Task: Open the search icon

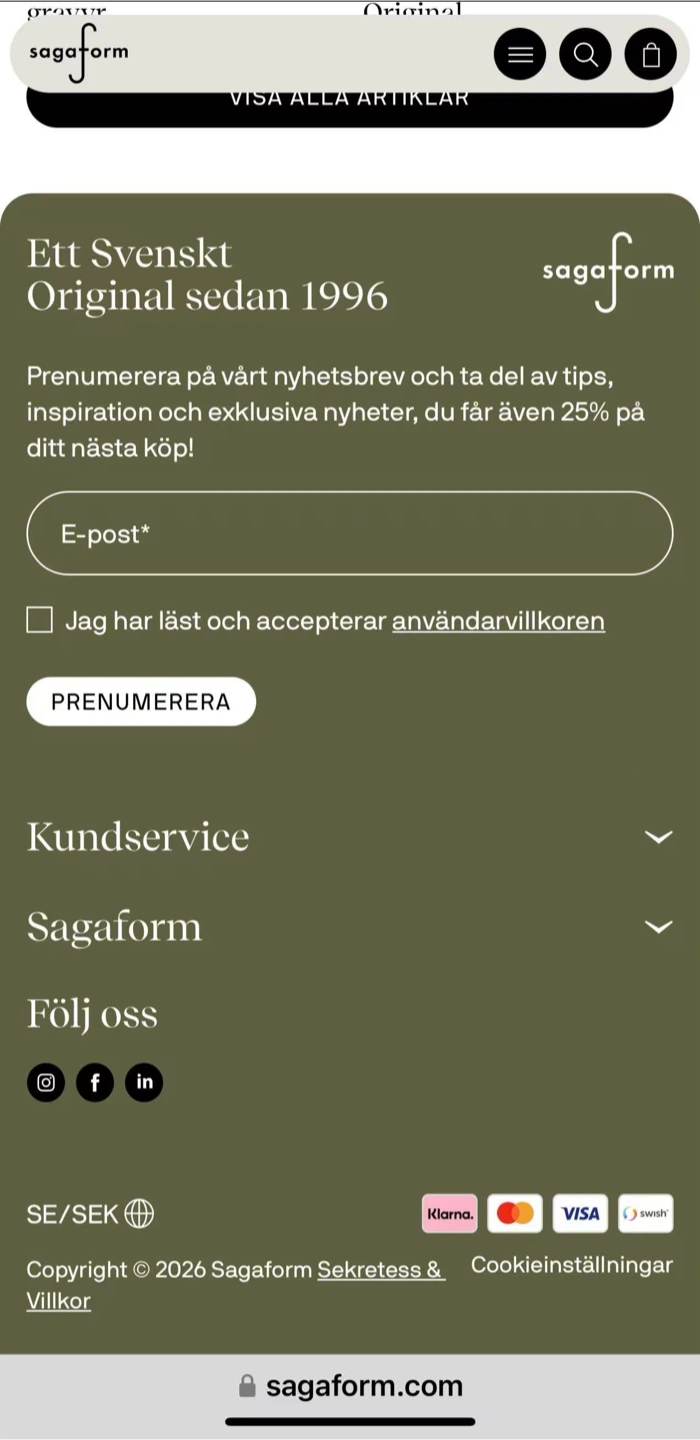Action: coord(585,55)
